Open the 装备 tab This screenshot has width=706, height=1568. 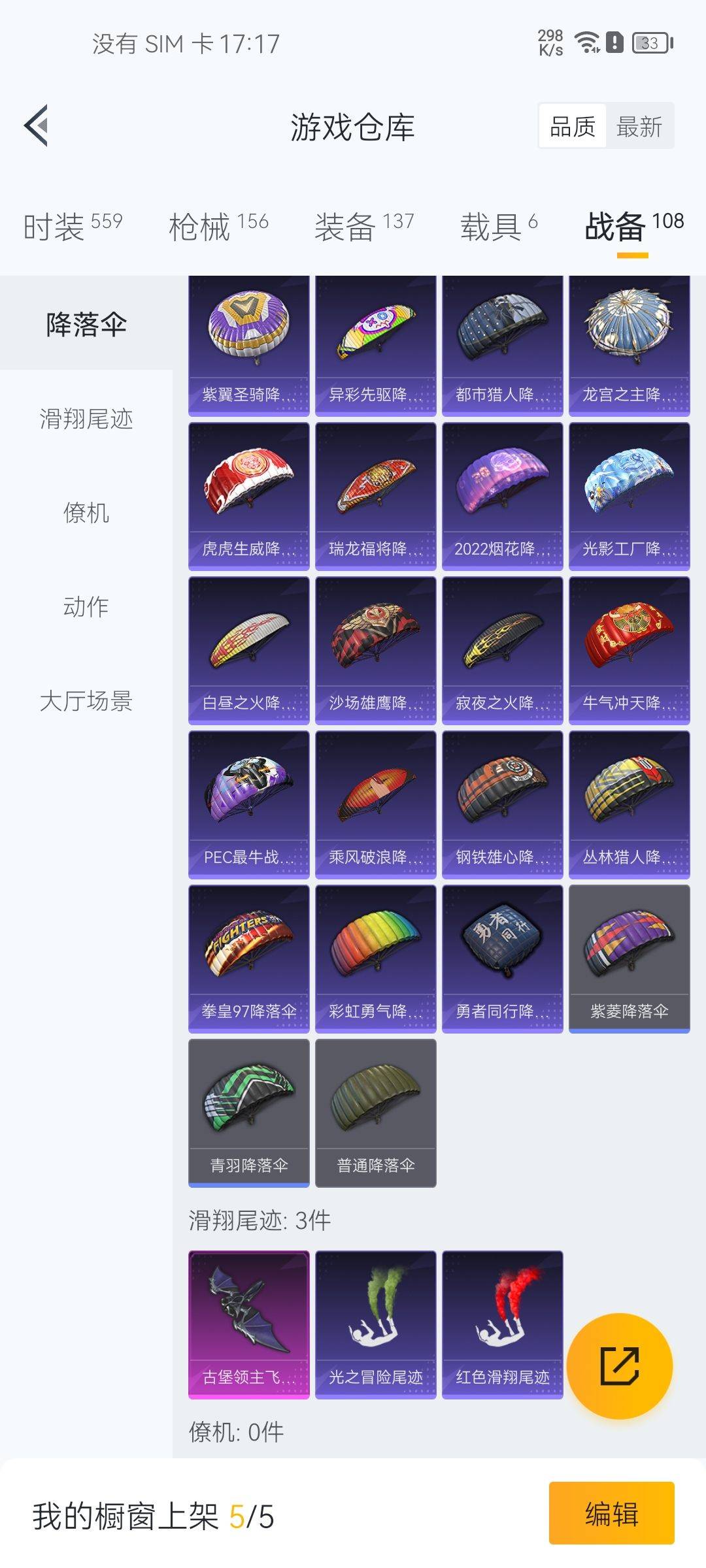coord(364,227)
